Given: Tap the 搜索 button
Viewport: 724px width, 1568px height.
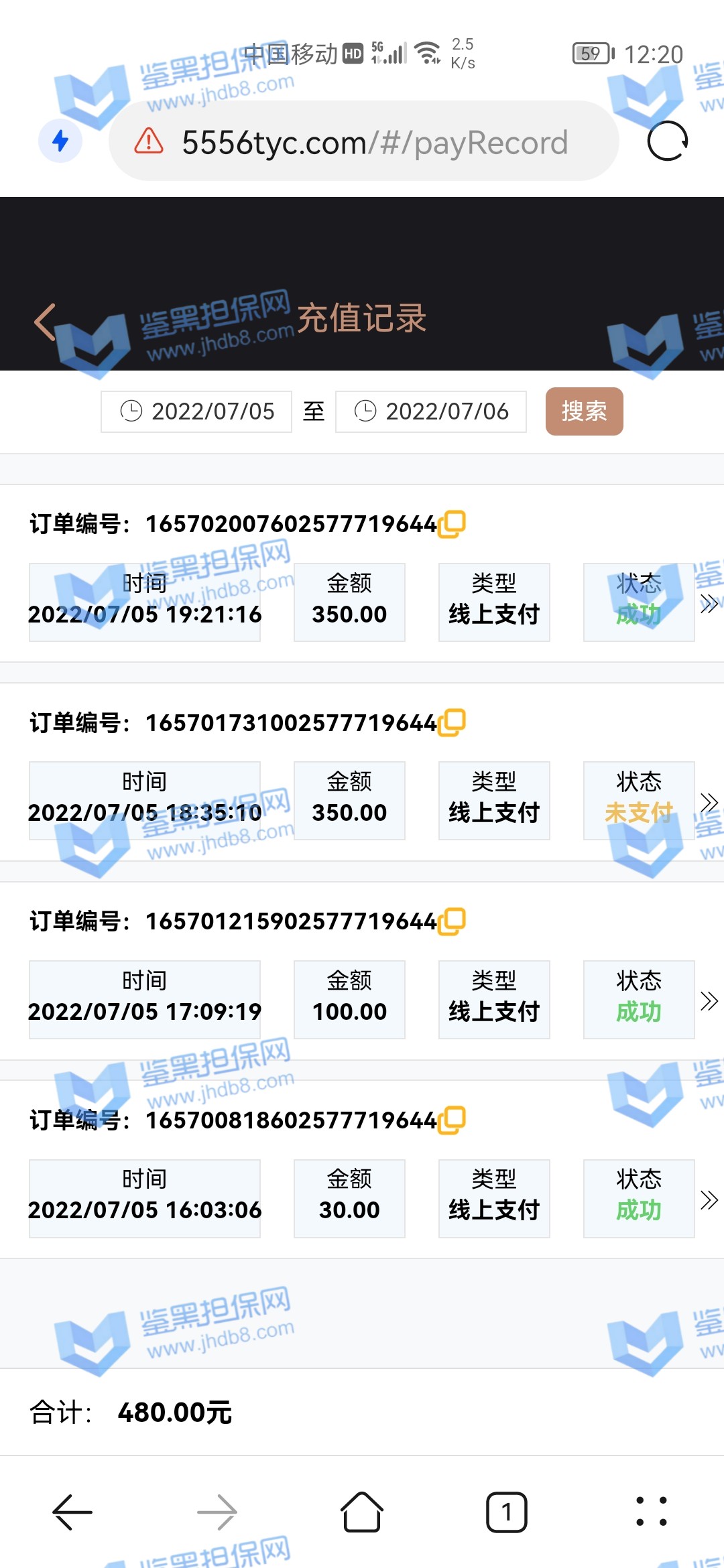Looking at the screenshot, I should [x=584, y=411].
